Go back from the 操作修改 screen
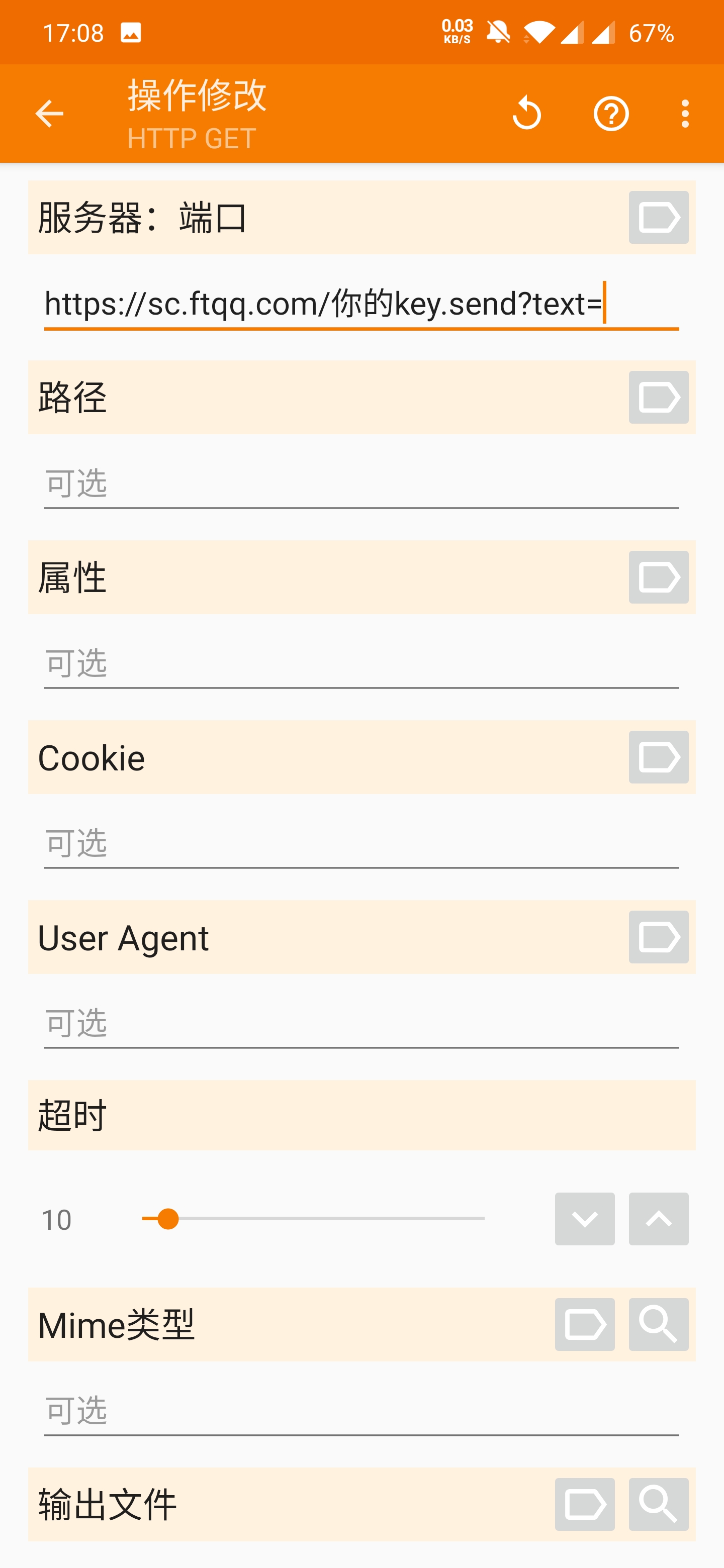The height and width of the screenshot is (1568, 724). tap(49, 114)
